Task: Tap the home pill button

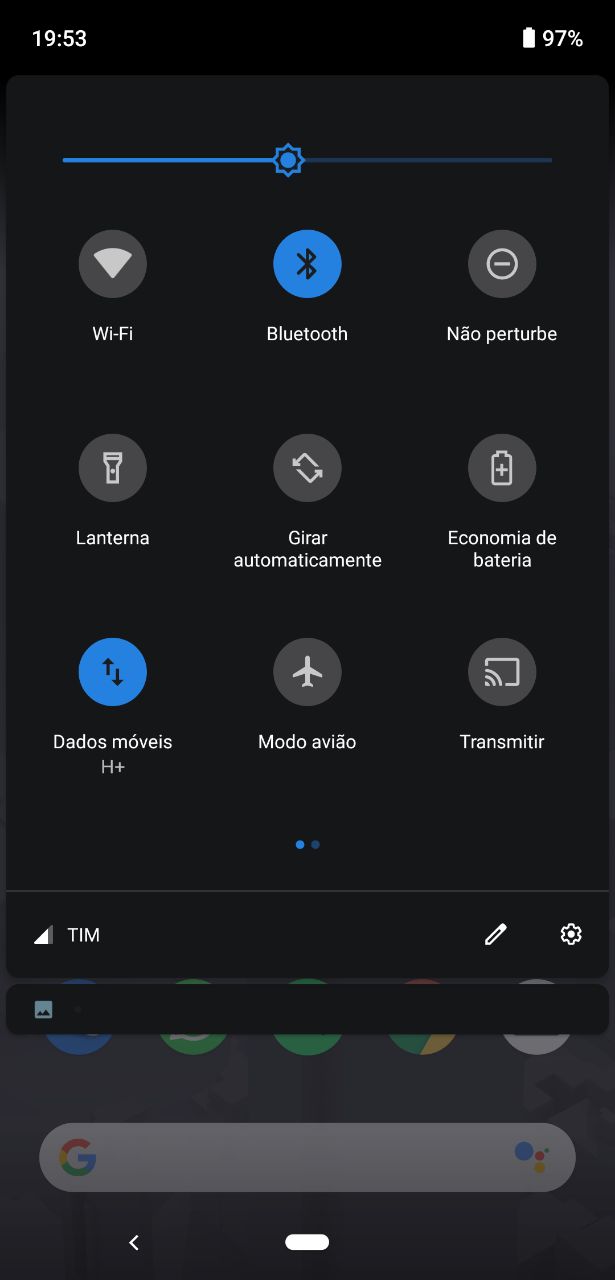Action: [307, 1242]
